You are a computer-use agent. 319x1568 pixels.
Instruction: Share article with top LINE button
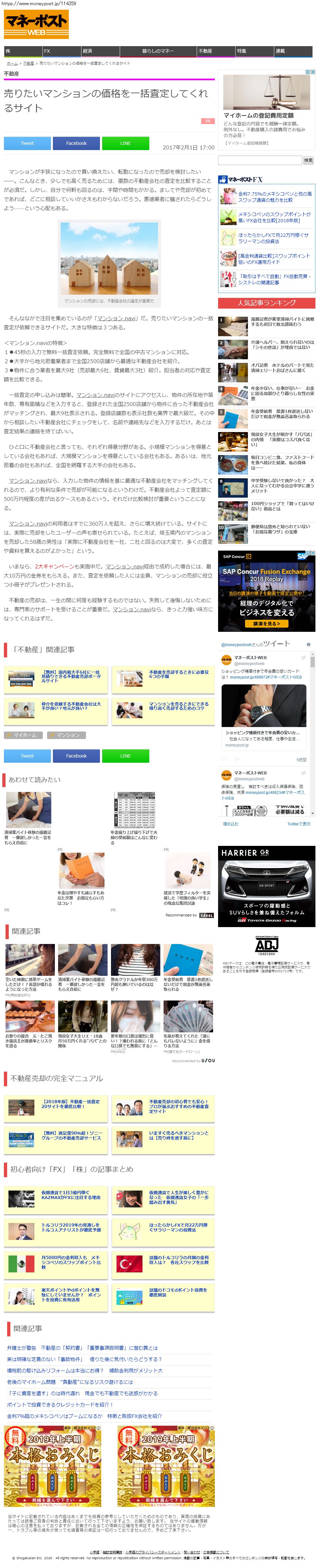126,144
